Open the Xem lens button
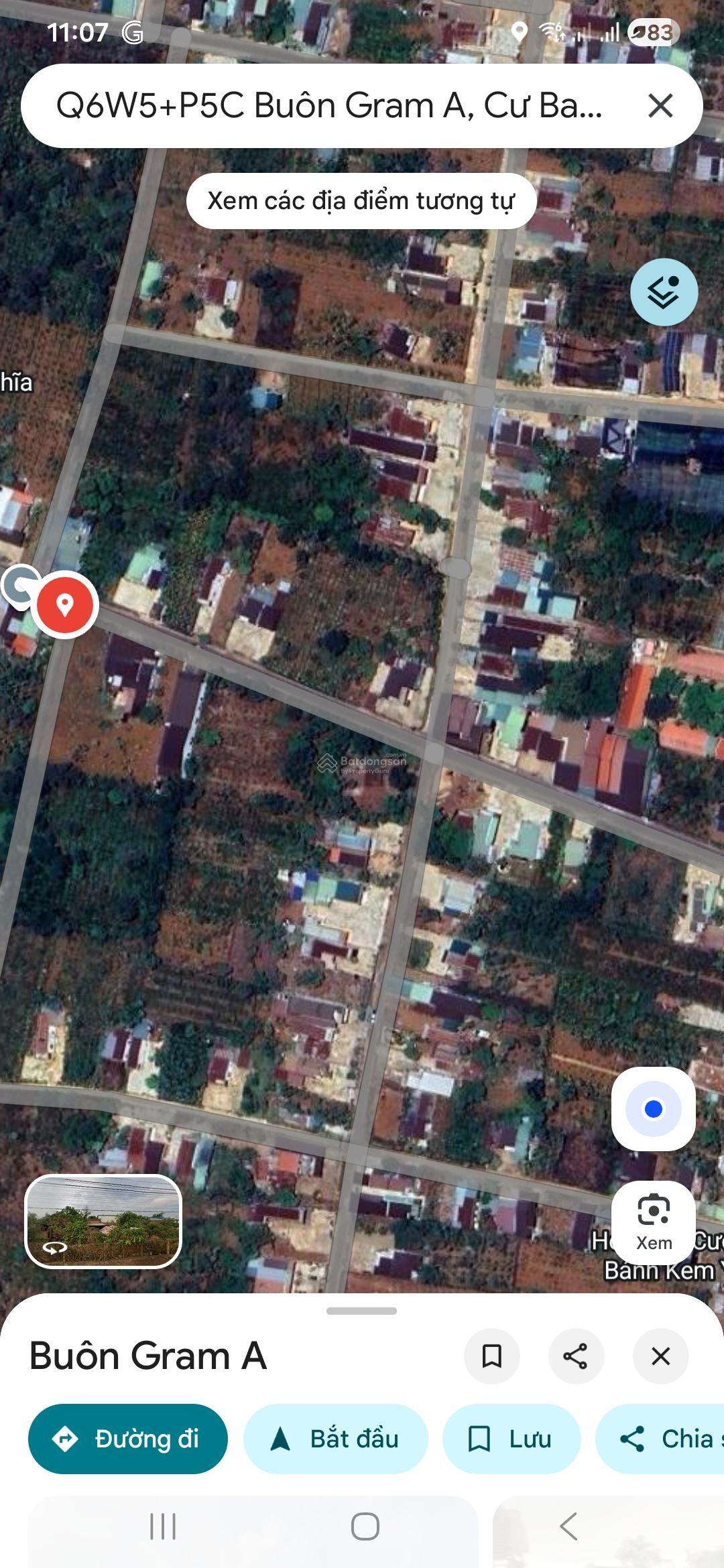Screen dimensions: 724x1568 click(x=653, y=1222)
